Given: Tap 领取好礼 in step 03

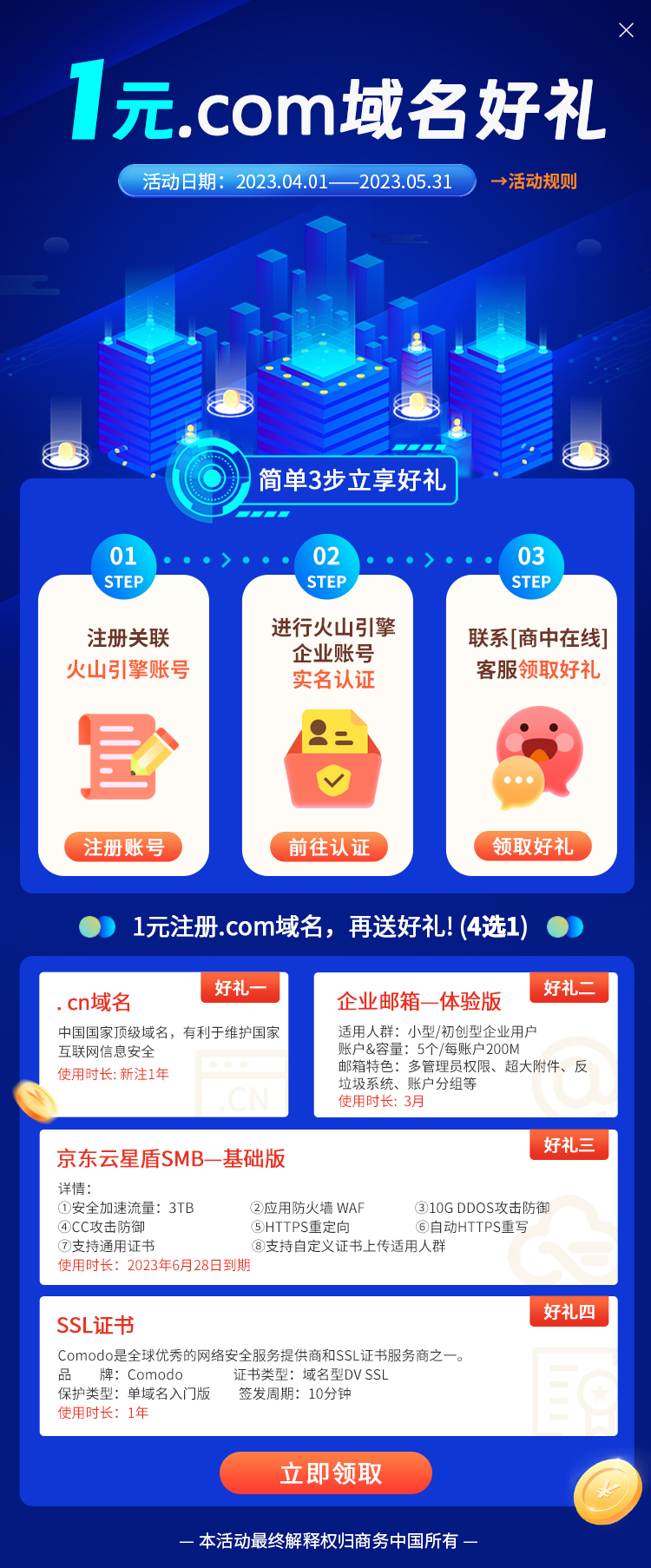Looking at the screenshot, I should 532,846.
